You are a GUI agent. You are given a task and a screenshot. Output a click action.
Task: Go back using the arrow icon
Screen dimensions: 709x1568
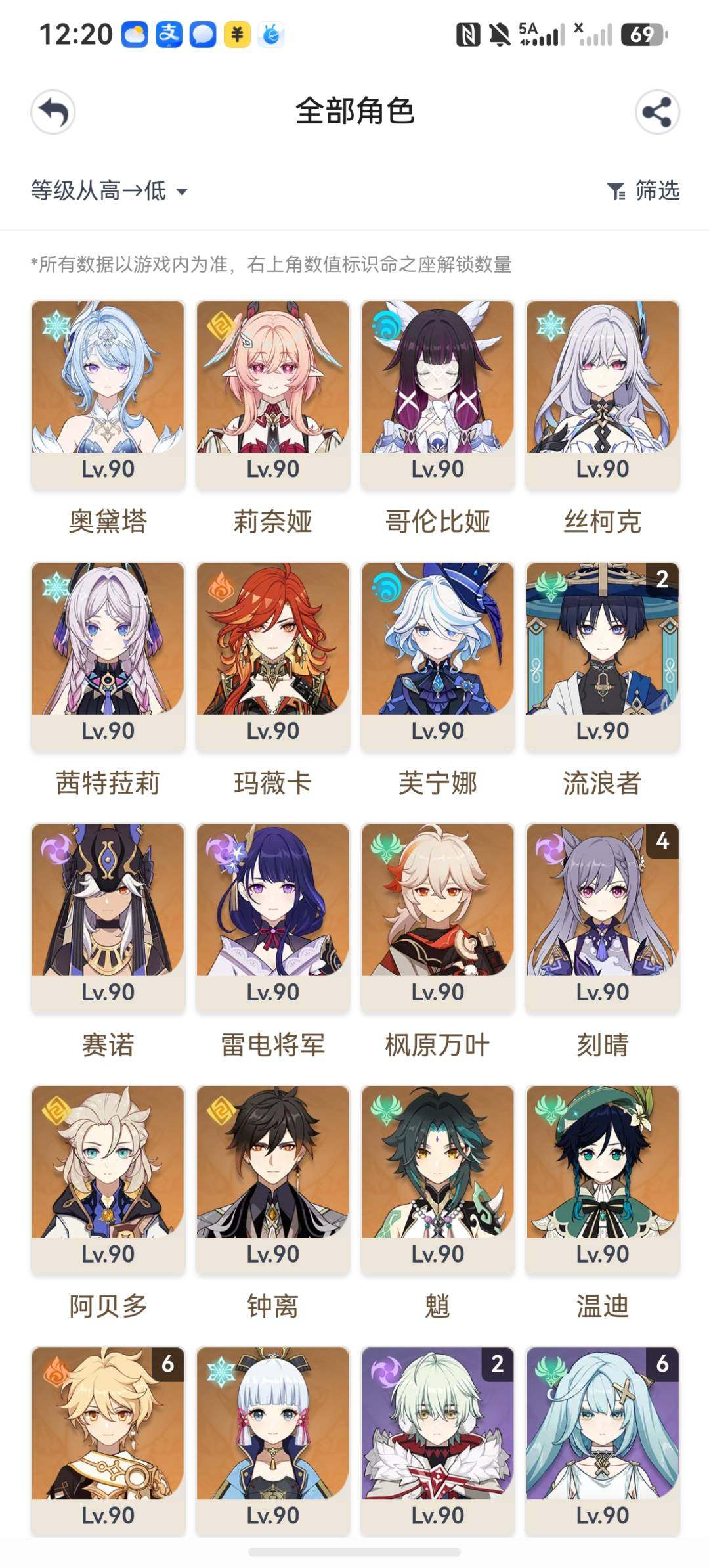[x=53, y=112]
